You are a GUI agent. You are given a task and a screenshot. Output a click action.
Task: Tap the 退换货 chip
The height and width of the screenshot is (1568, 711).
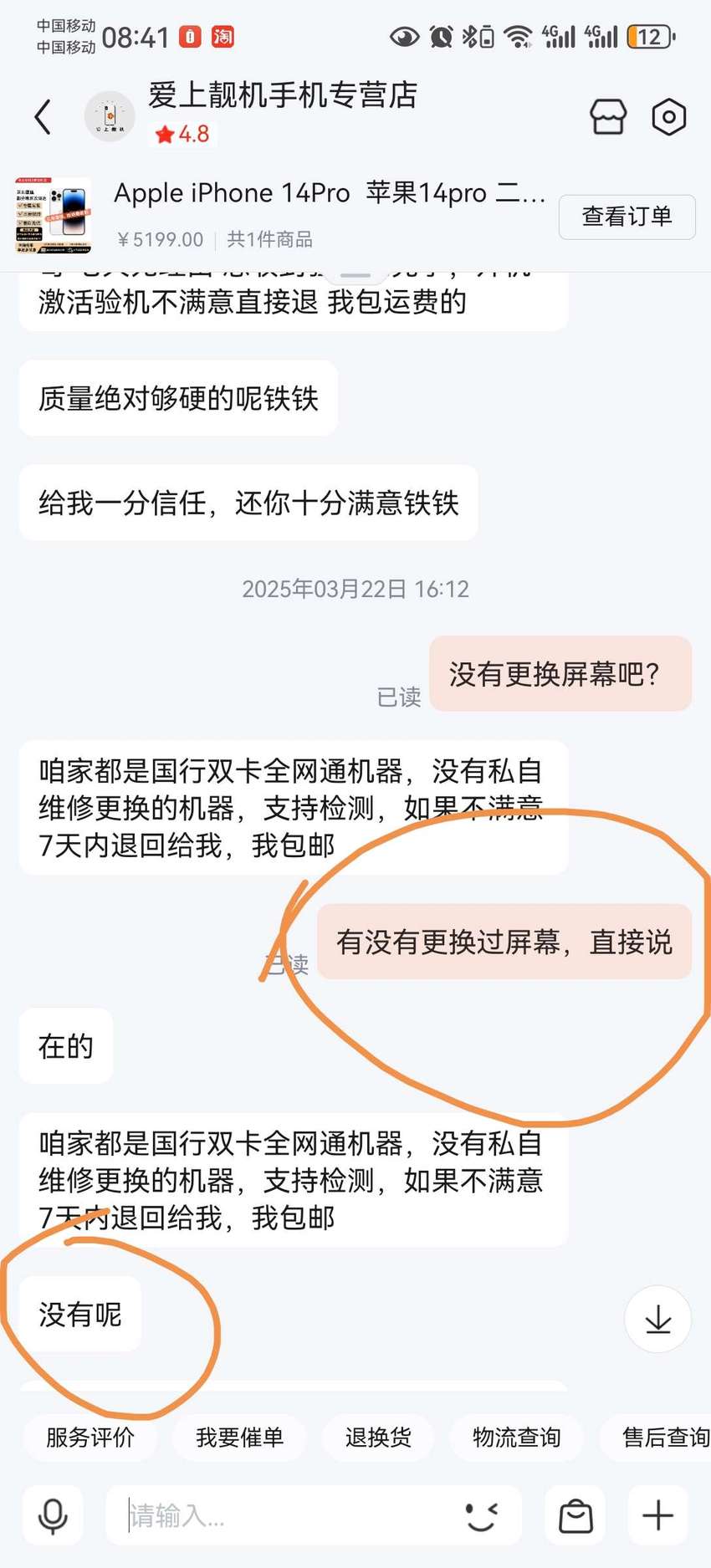click(x=378, y=1438)
